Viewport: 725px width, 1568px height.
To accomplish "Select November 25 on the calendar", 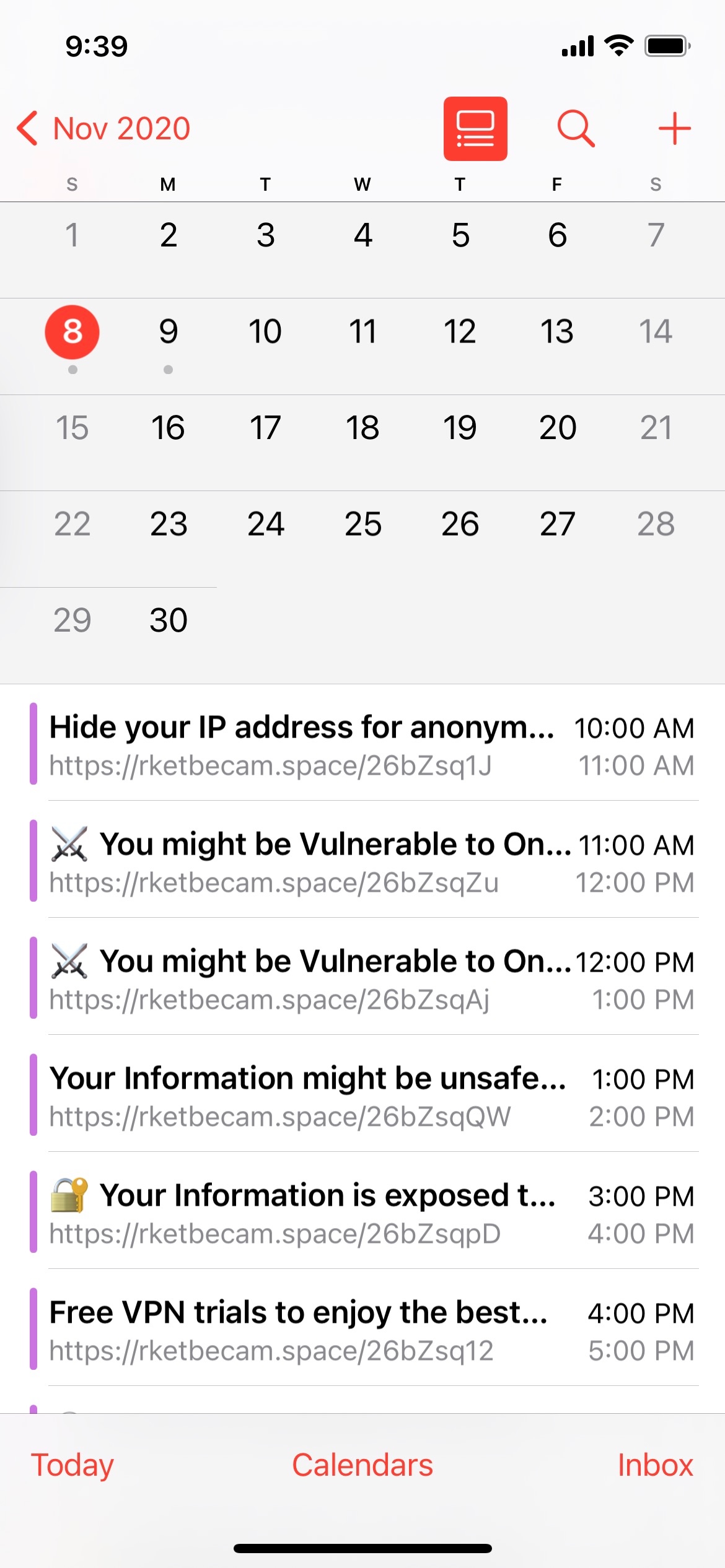I will tap(363, 525).
